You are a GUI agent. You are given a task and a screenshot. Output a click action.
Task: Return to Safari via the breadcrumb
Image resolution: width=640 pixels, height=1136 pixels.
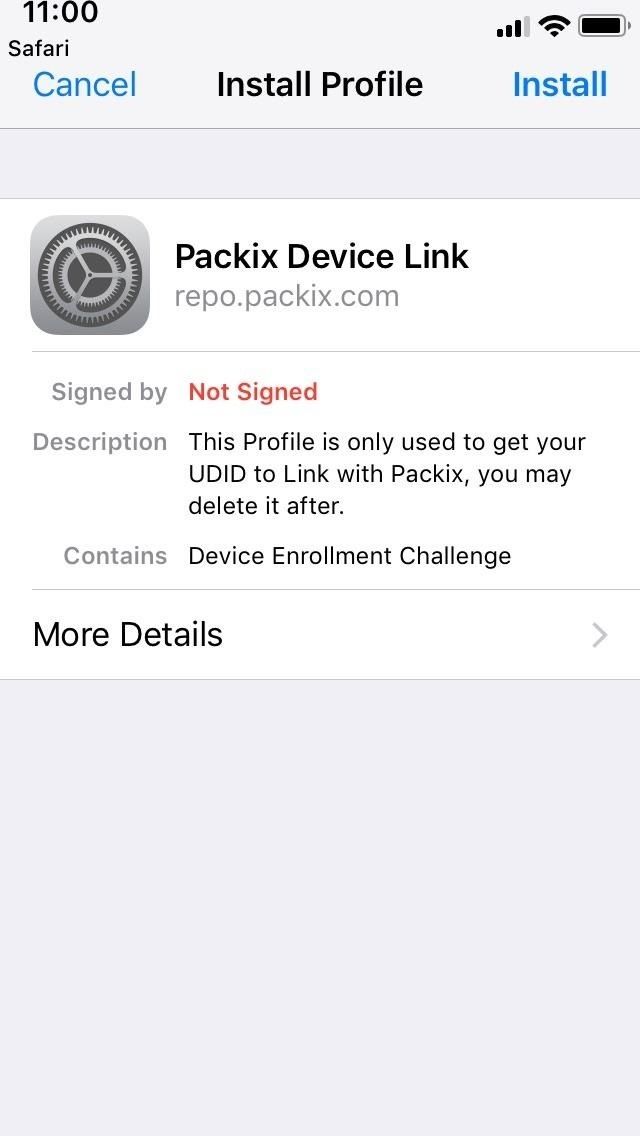[x=38, y=47]
